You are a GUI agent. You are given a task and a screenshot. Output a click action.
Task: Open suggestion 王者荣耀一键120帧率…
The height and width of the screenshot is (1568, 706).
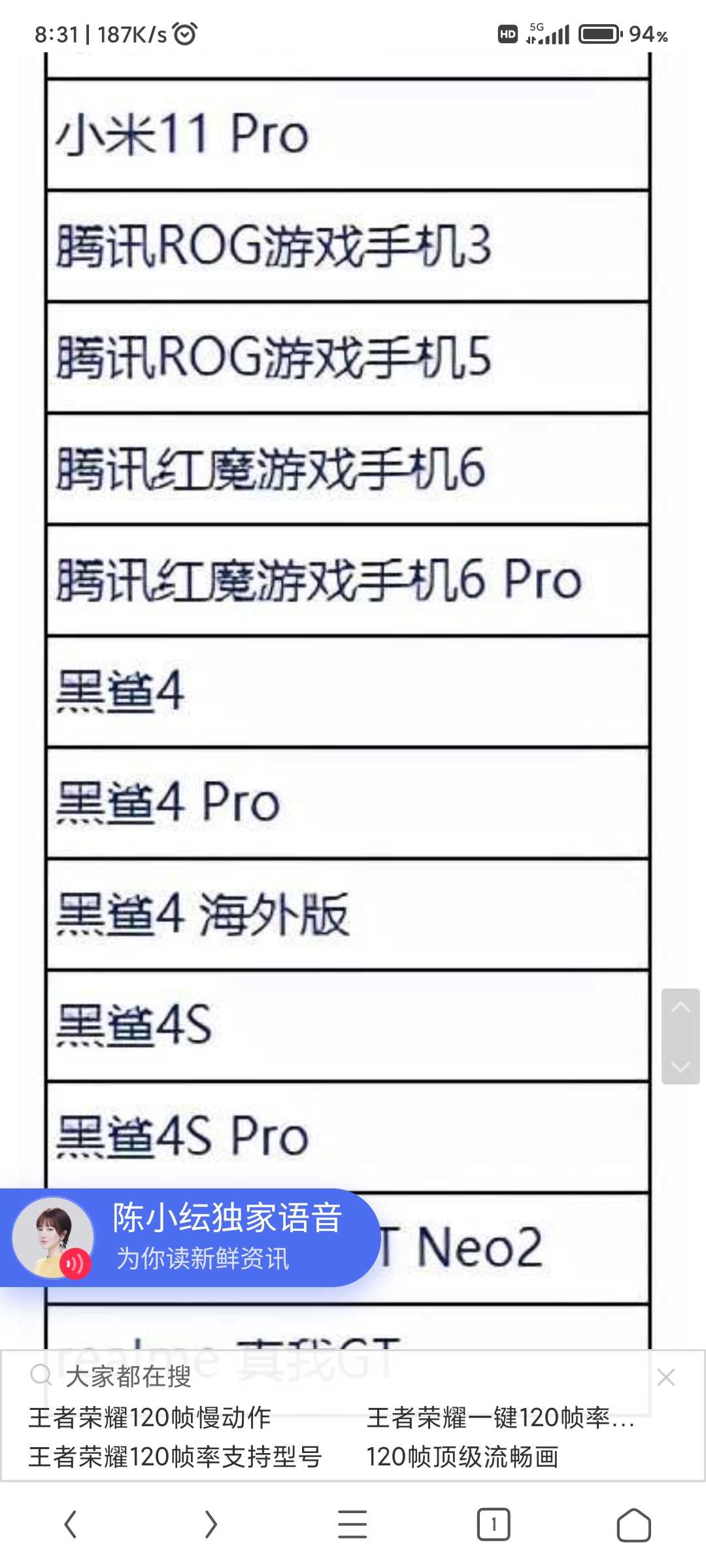coord(501,1417)
